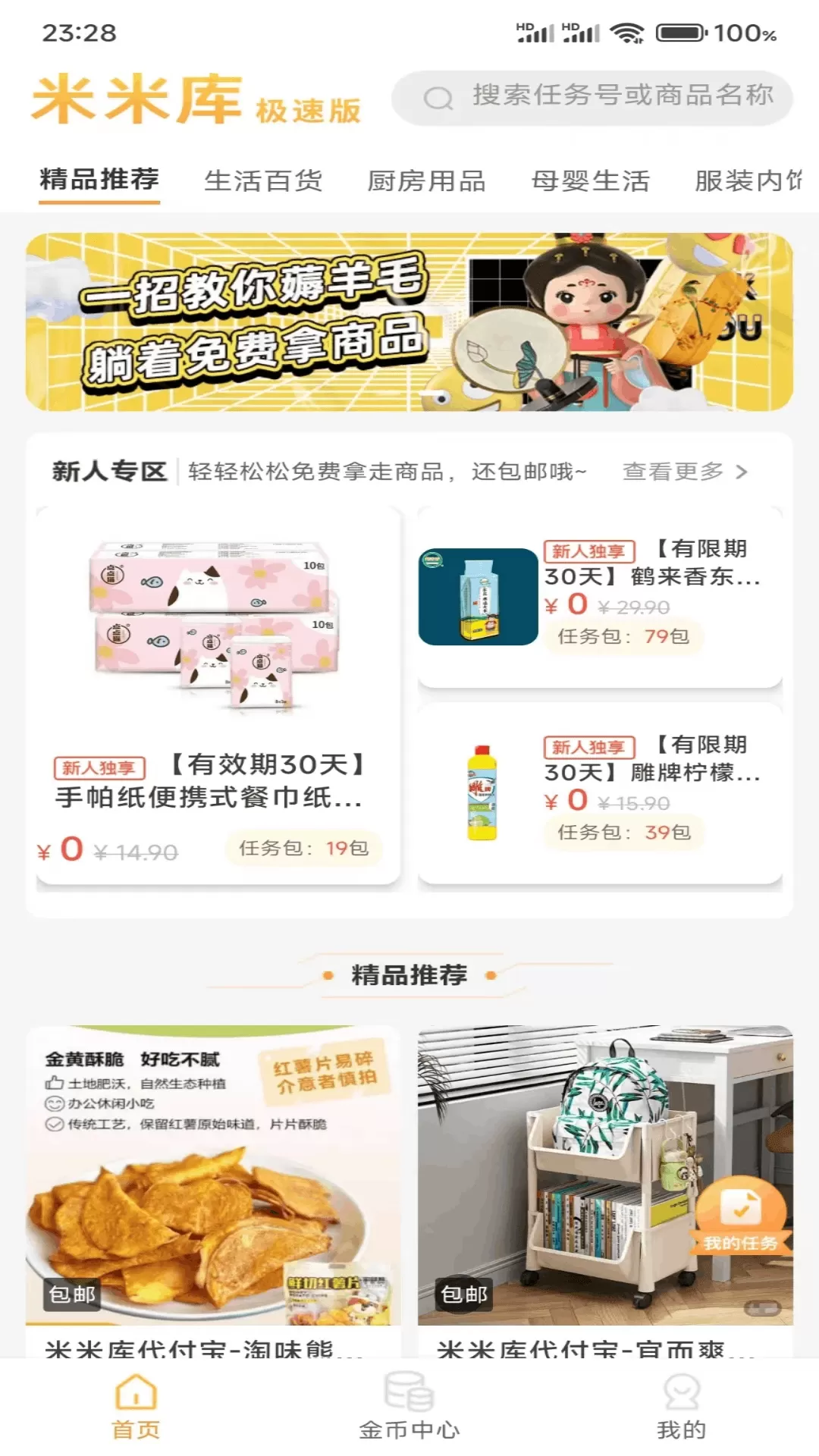
Task: Tap the search box for tasks or products
Action: click(x=591, y=97)
